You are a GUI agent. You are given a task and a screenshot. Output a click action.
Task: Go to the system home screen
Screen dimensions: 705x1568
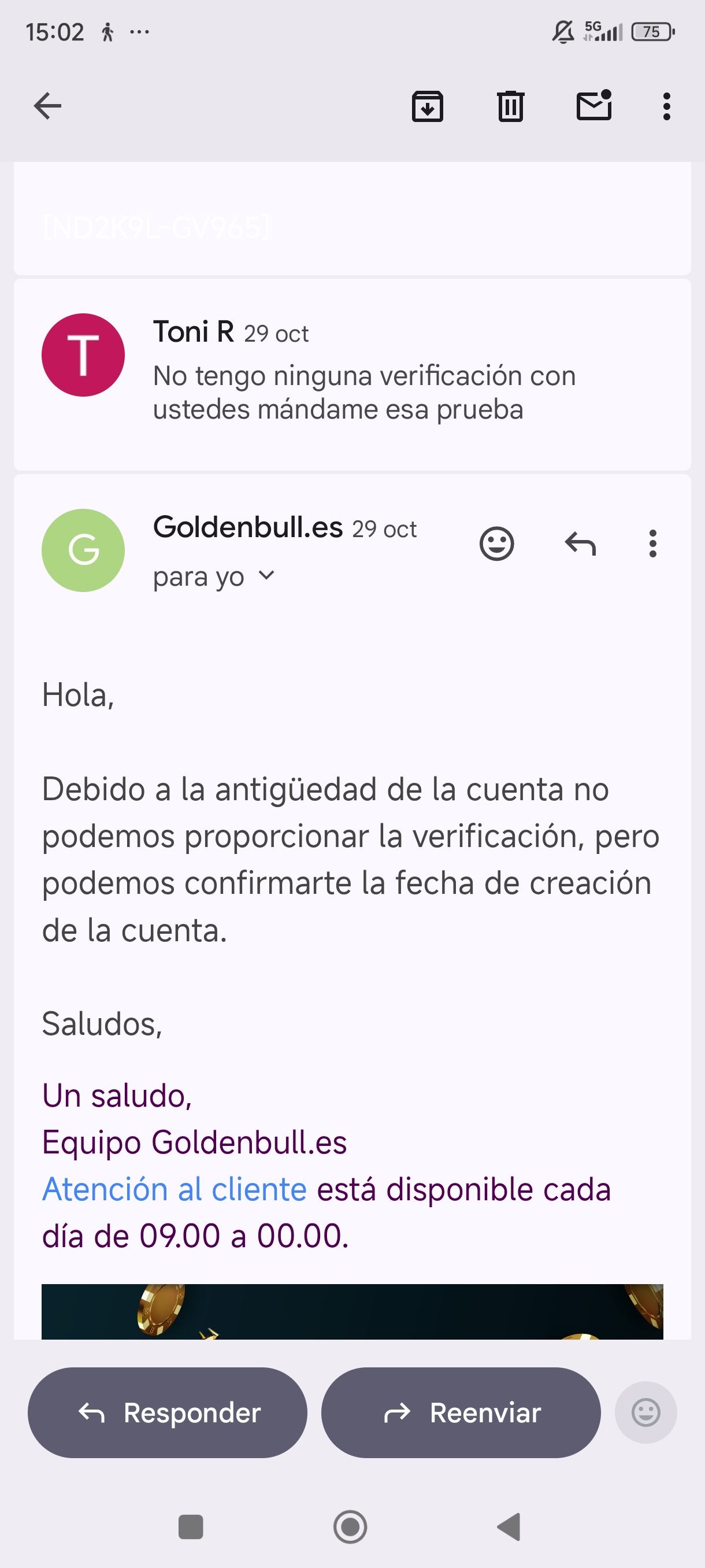350,1526
